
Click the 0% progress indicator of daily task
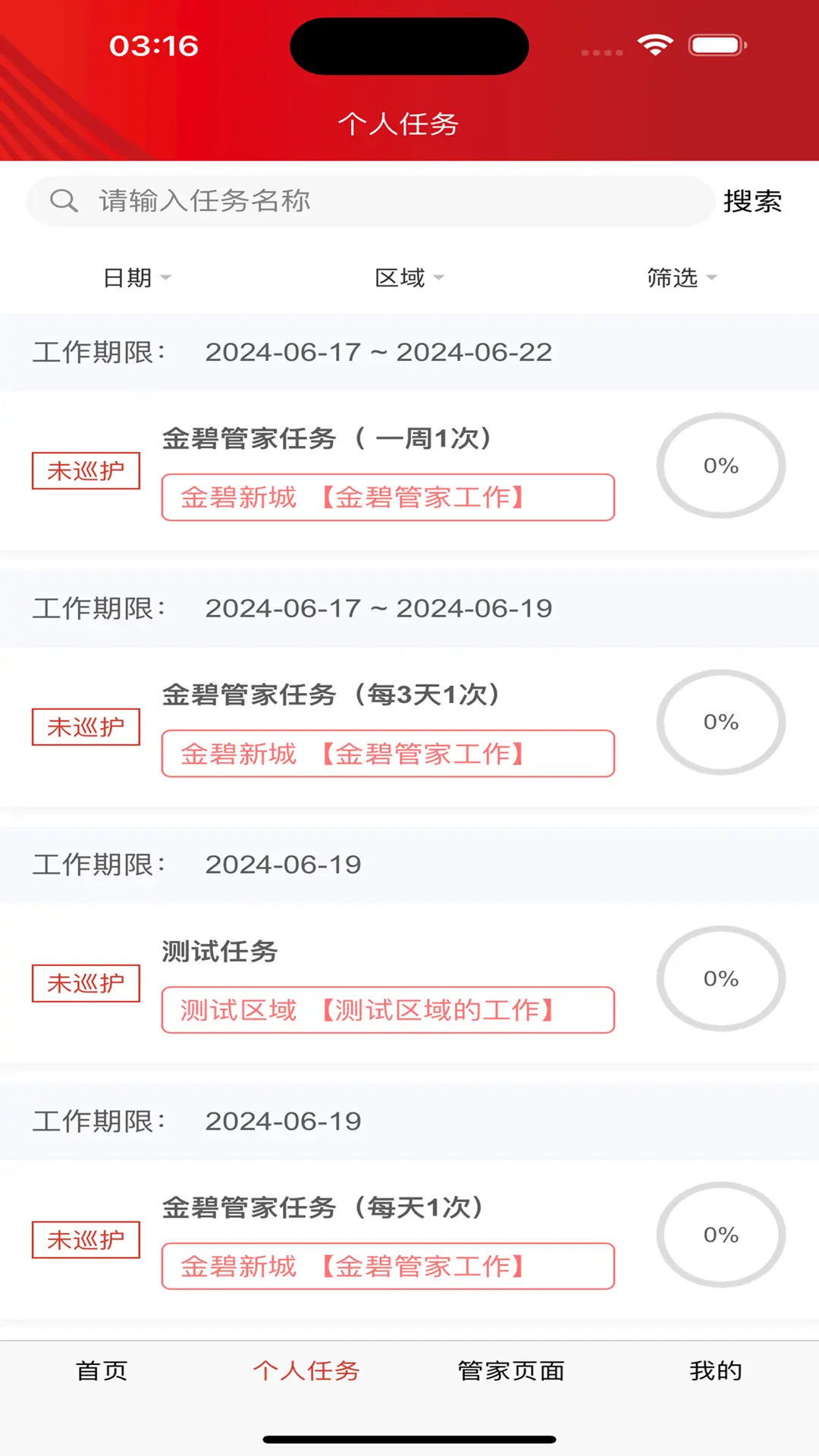pos(721,1235)
